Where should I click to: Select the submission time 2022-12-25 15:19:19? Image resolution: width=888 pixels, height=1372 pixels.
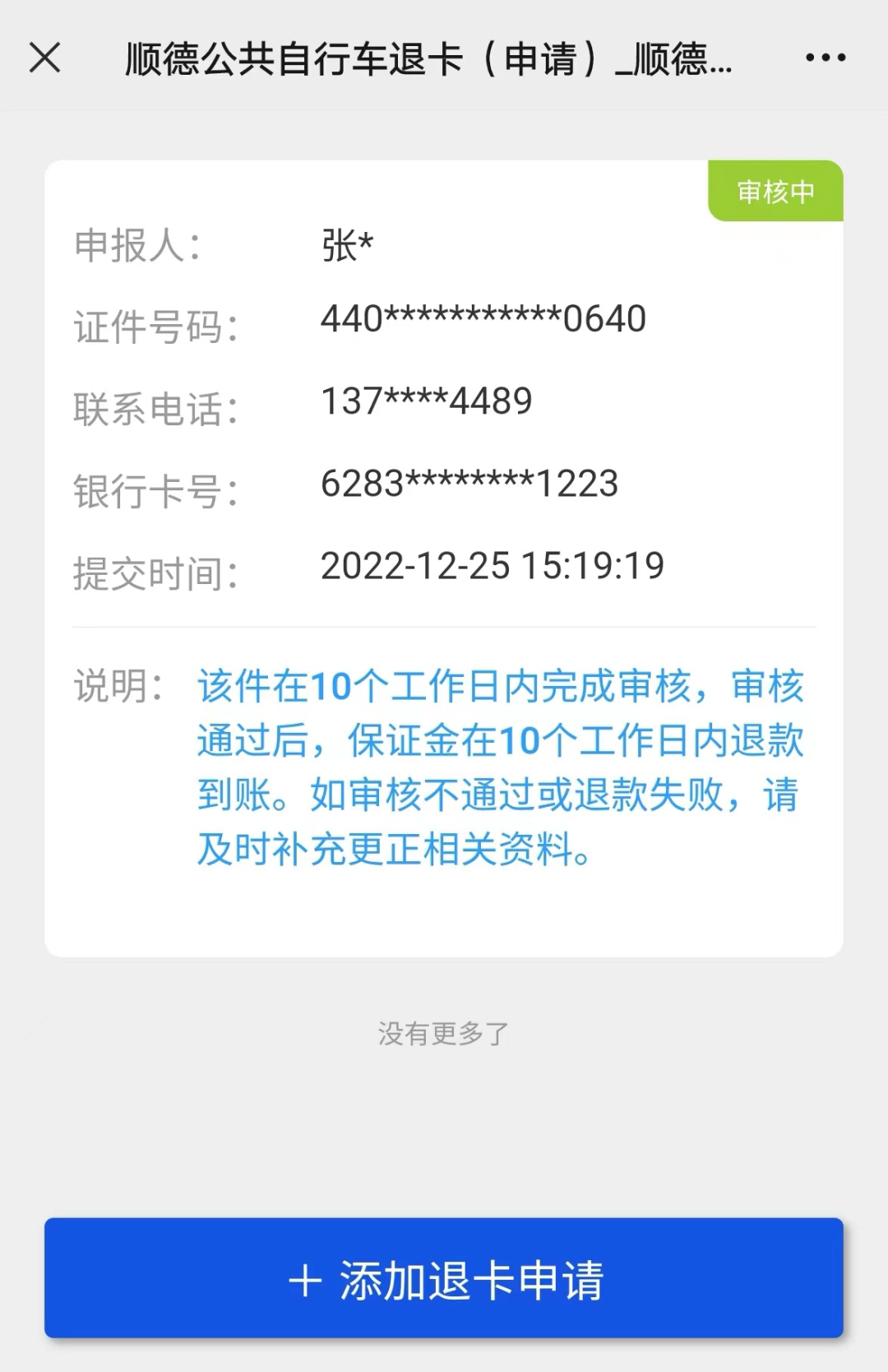click(493, 566)
